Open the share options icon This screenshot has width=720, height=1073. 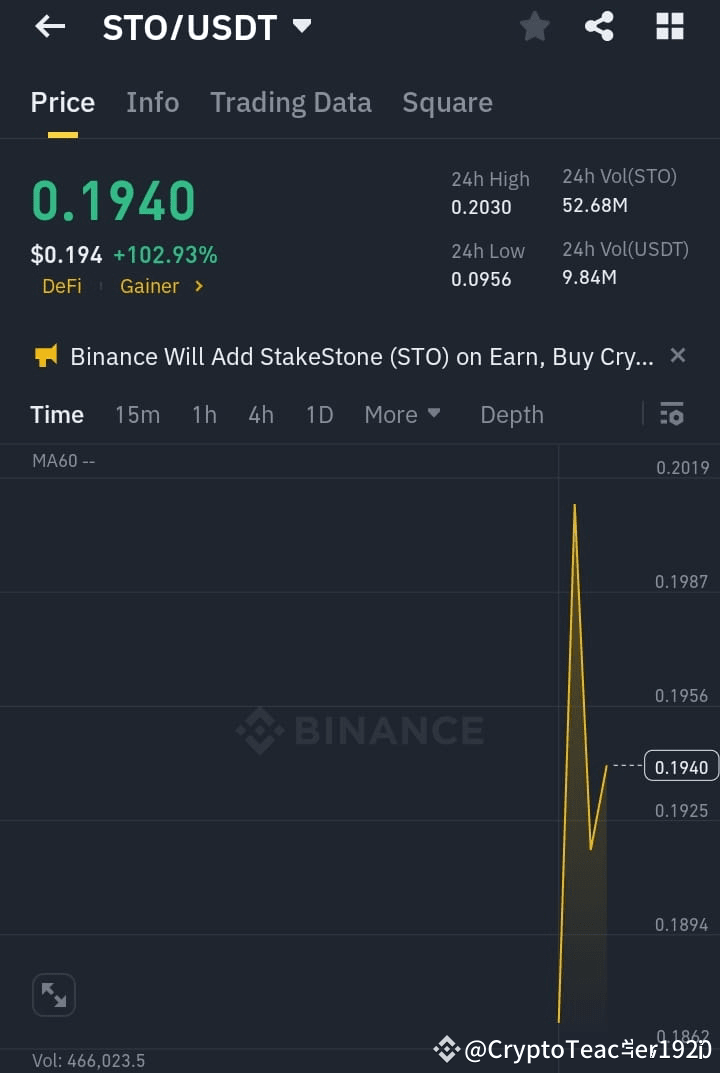click(x=599, y=27)
